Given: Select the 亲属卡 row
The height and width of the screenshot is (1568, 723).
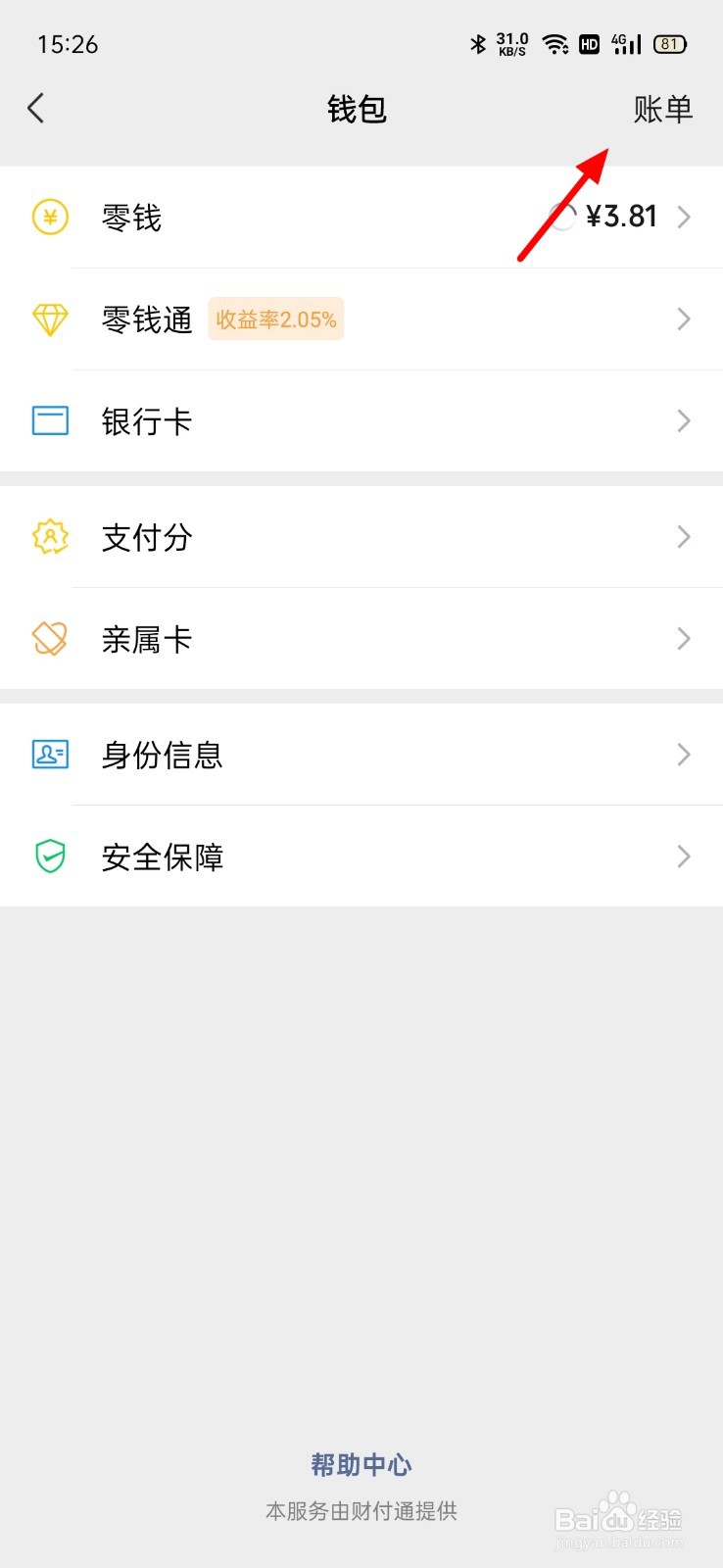Looking at the screenshot, I should (x=361, y=639).
